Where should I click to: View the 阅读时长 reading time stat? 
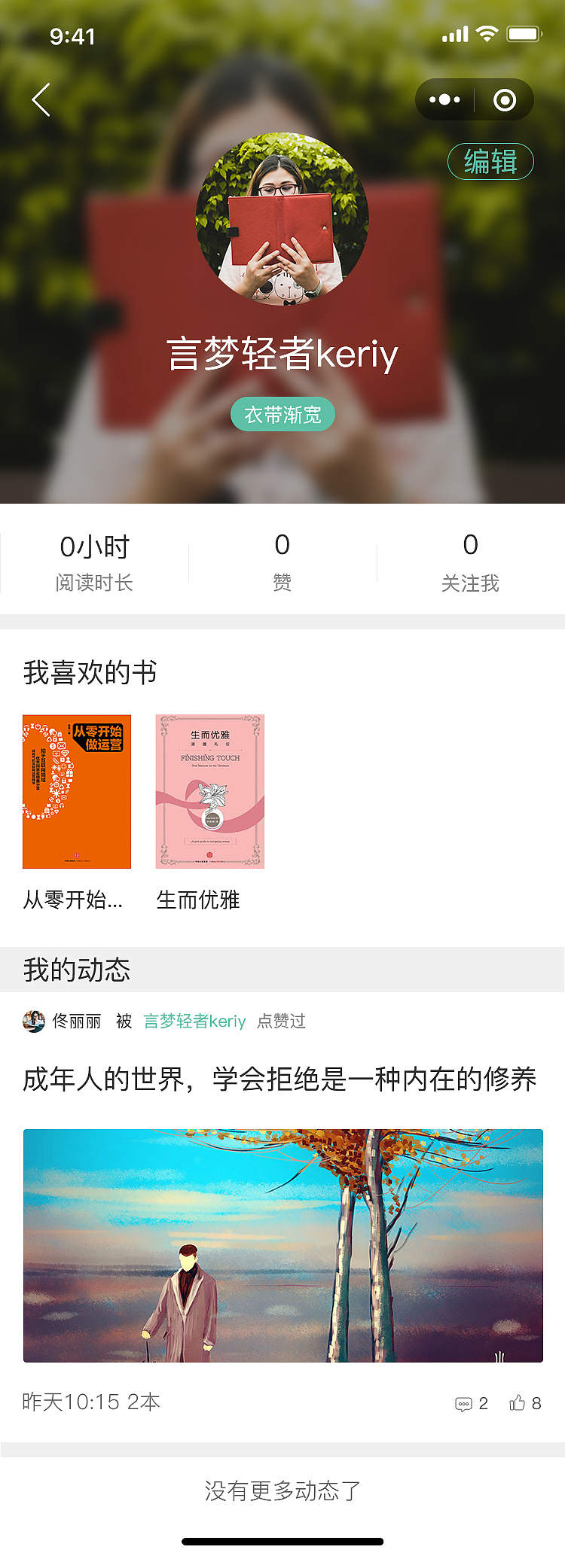pyautogui.click(x=94, y=561)
